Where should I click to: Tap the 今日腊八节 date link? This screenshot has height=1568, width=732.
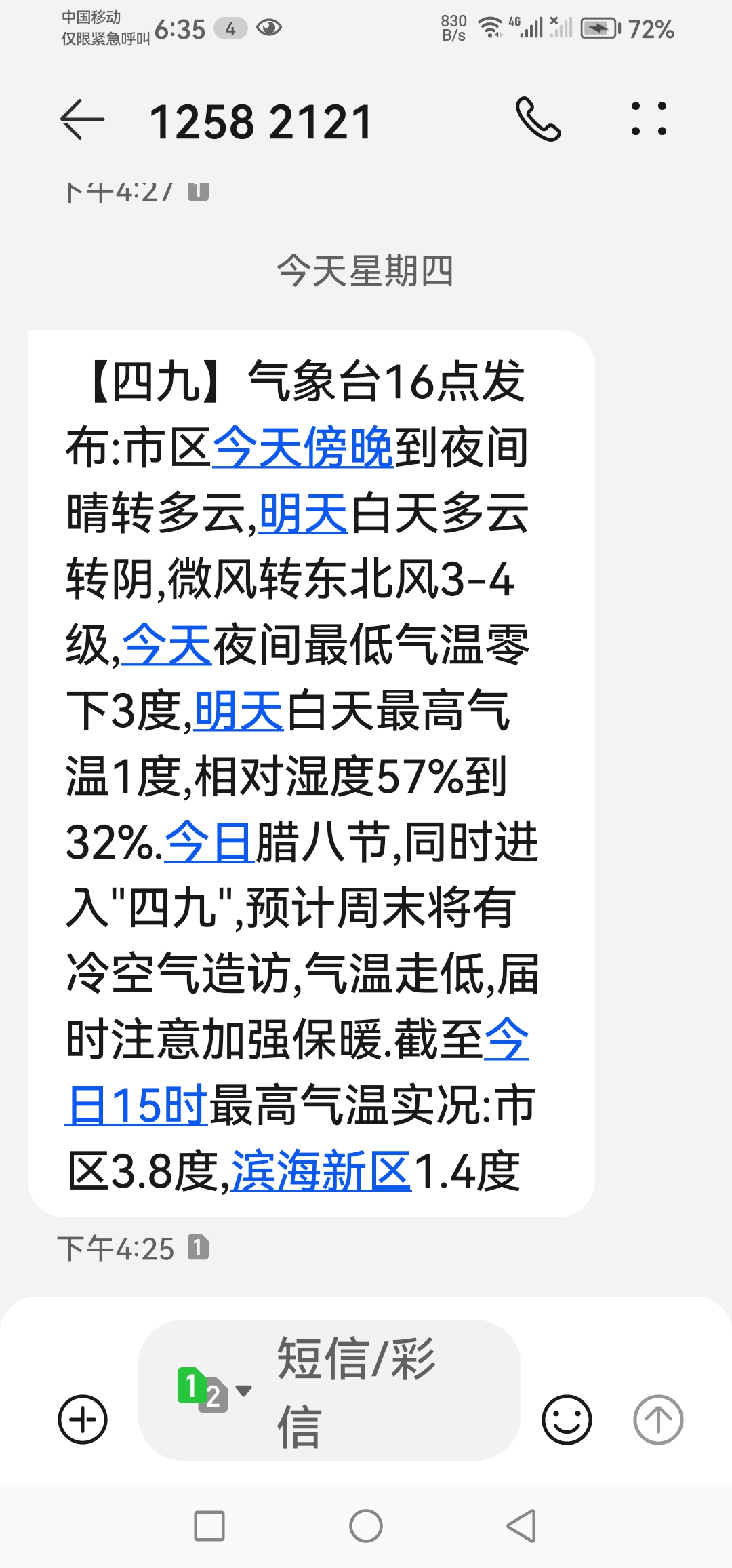click(x=209, y=842)
